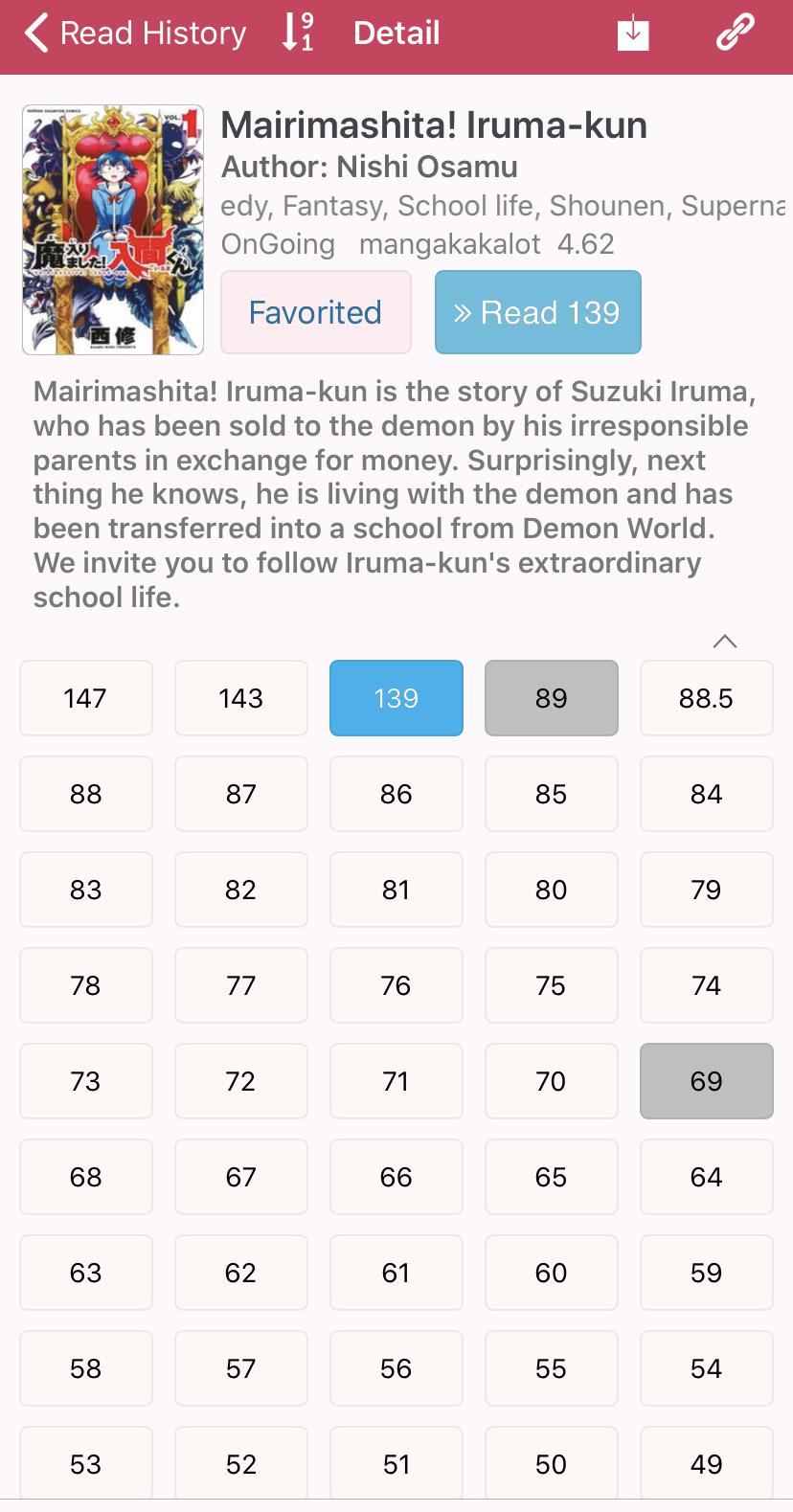
Task: Open chapter 55
Action: tap(551, 1368)
